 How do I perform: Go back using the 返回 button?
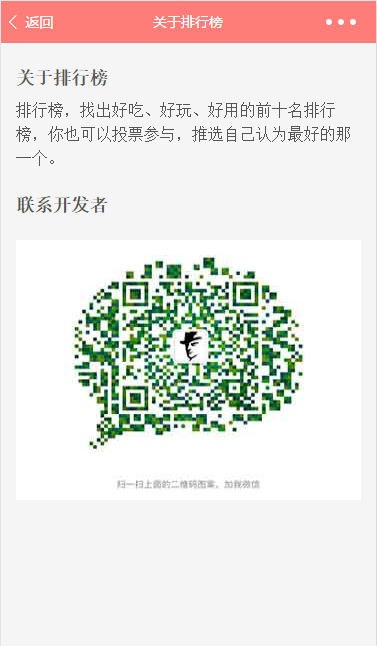point(31,22)
